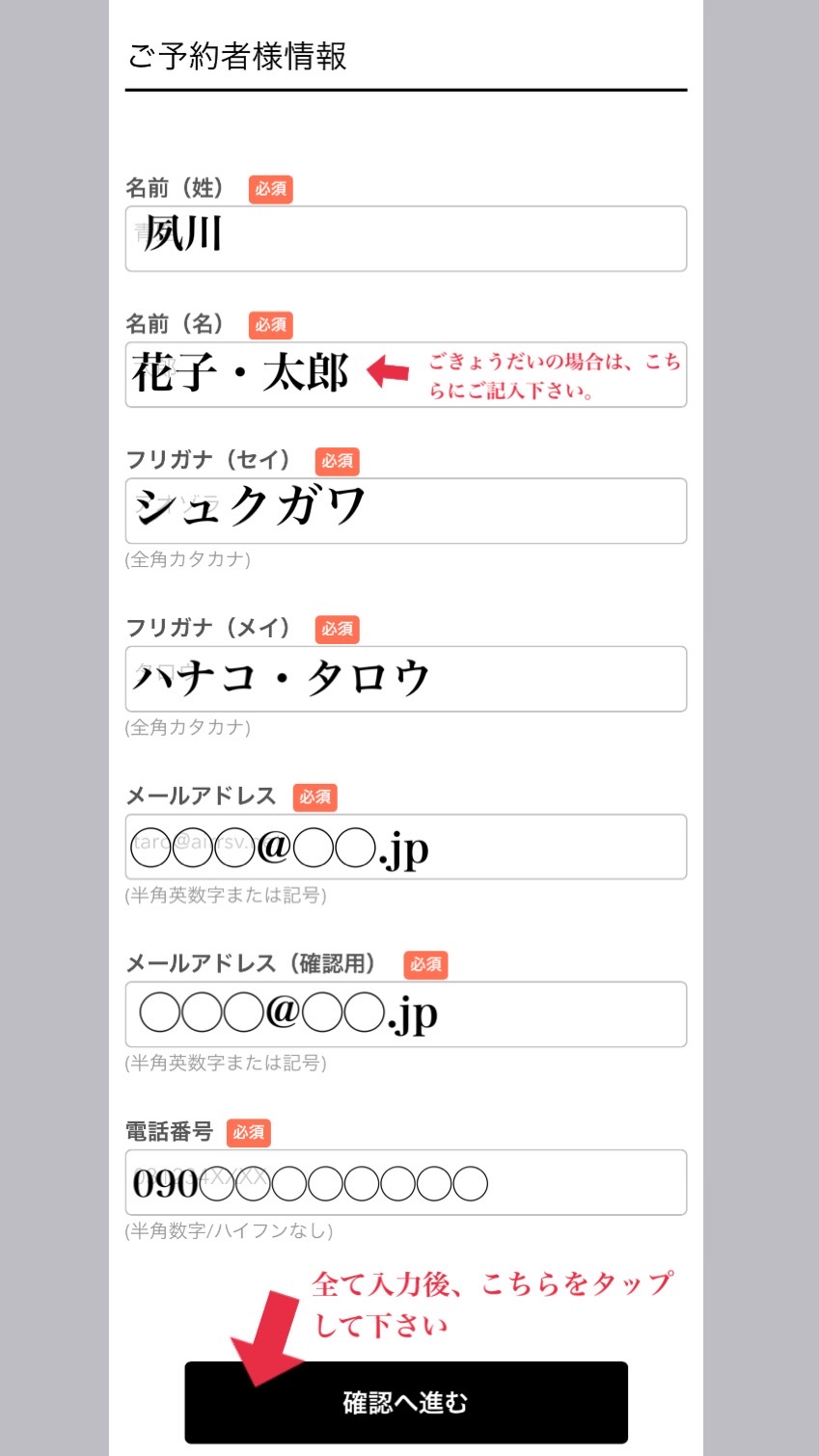Focus the フリガナ（メイ） input field
819x1456 pixels.
click(406, 679)
